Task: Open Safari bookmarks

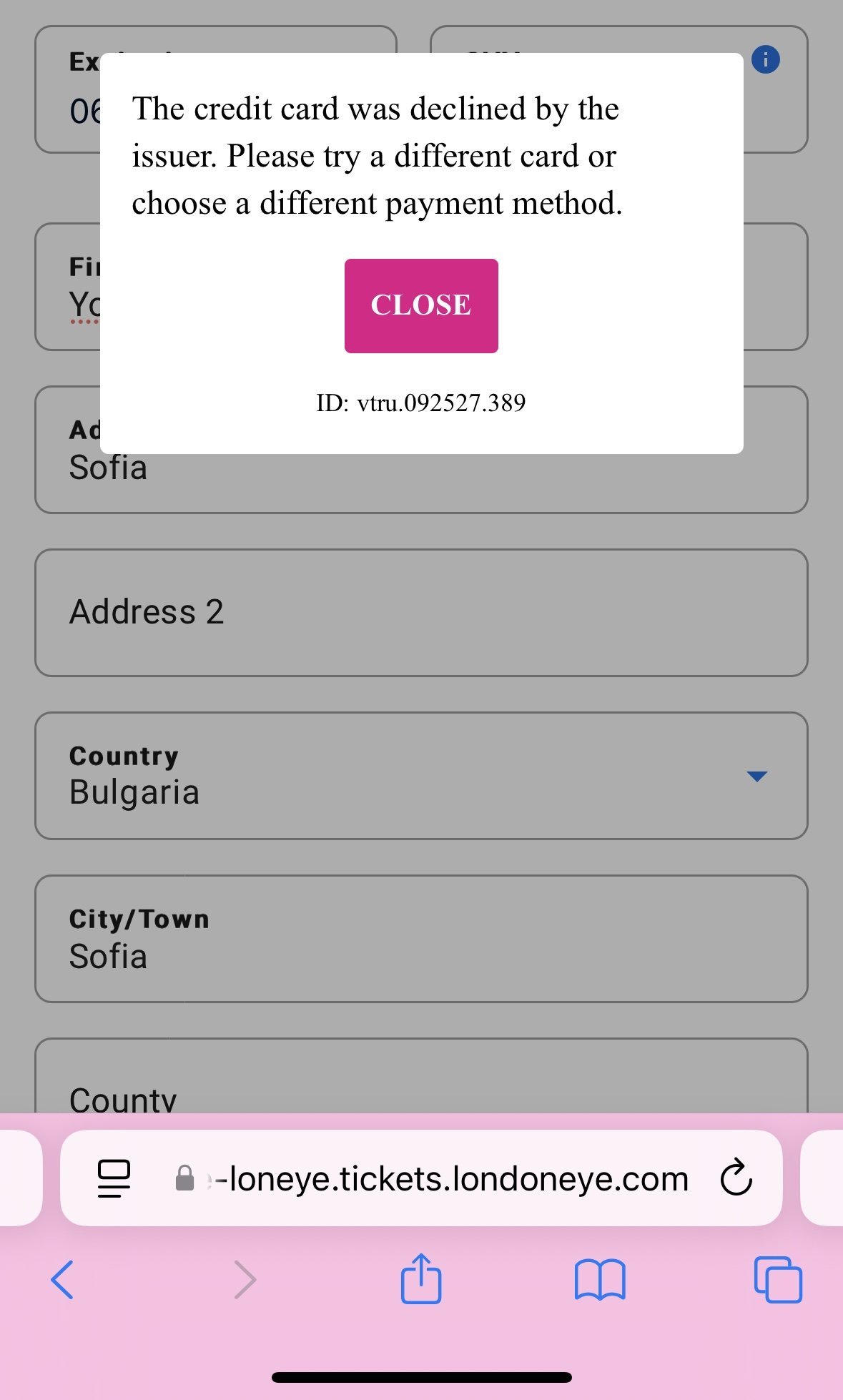Action: click(600, 1279)
